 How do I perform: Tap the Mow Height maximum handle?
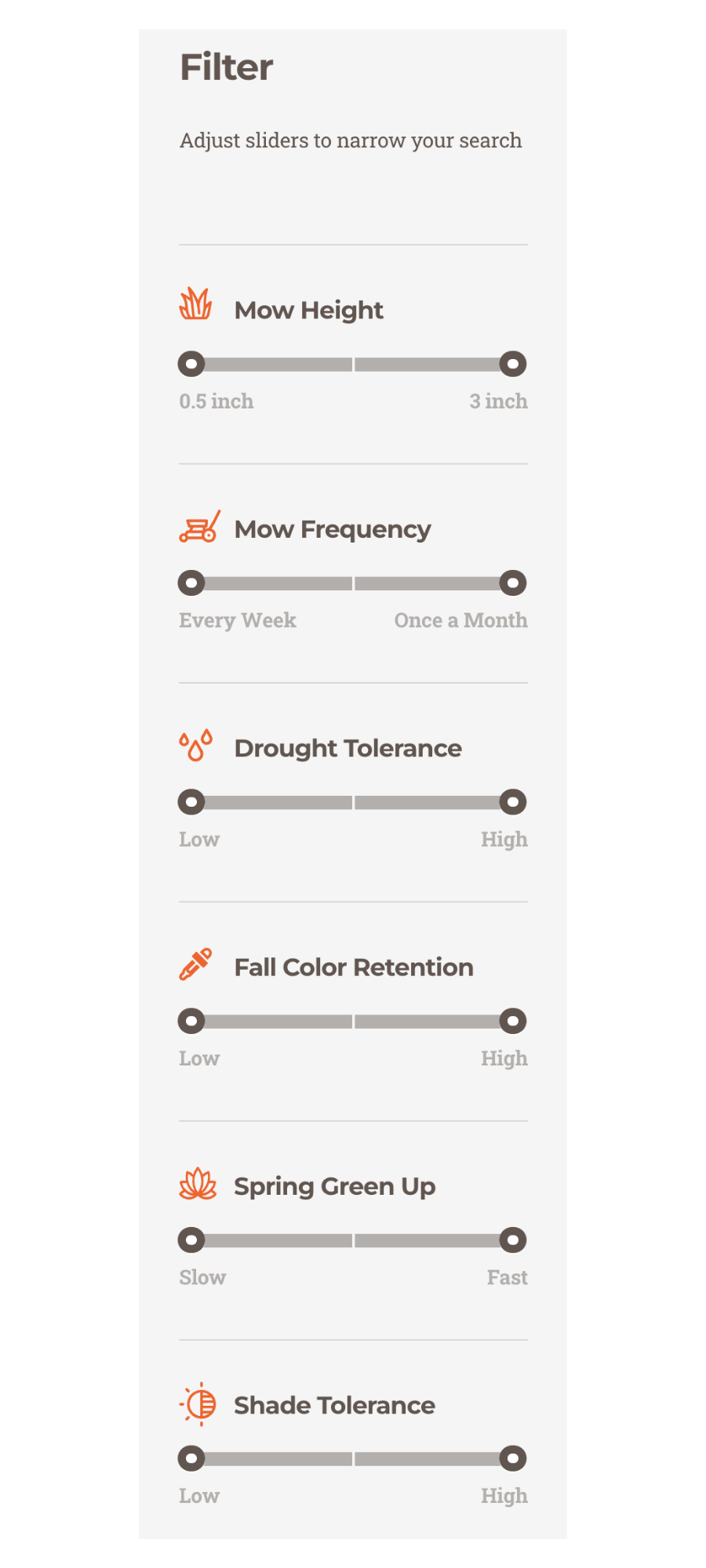click(x=513, y=364)
